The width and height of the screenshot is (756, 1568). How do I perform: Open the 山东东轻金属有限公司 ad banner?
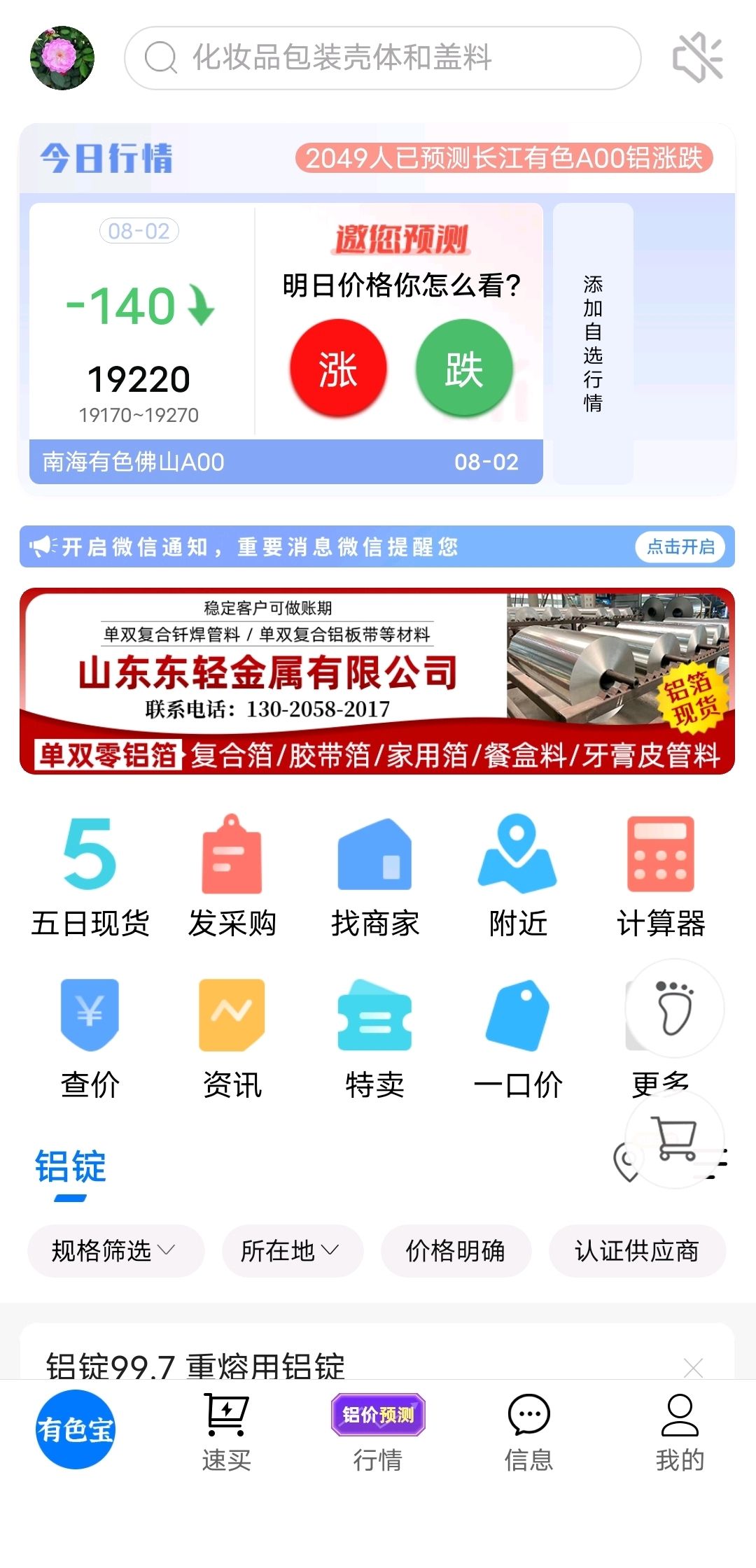[377, 681]
